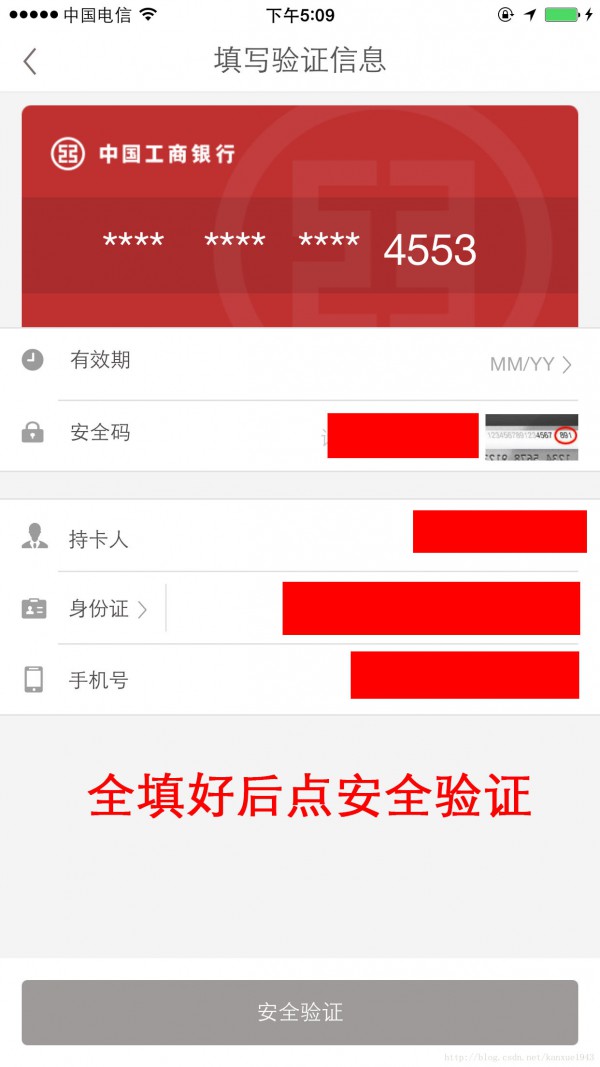Open the 有效期 MM/YY date picker
The width and height of the screenshot is (600, 1067).
coord(530,364)
